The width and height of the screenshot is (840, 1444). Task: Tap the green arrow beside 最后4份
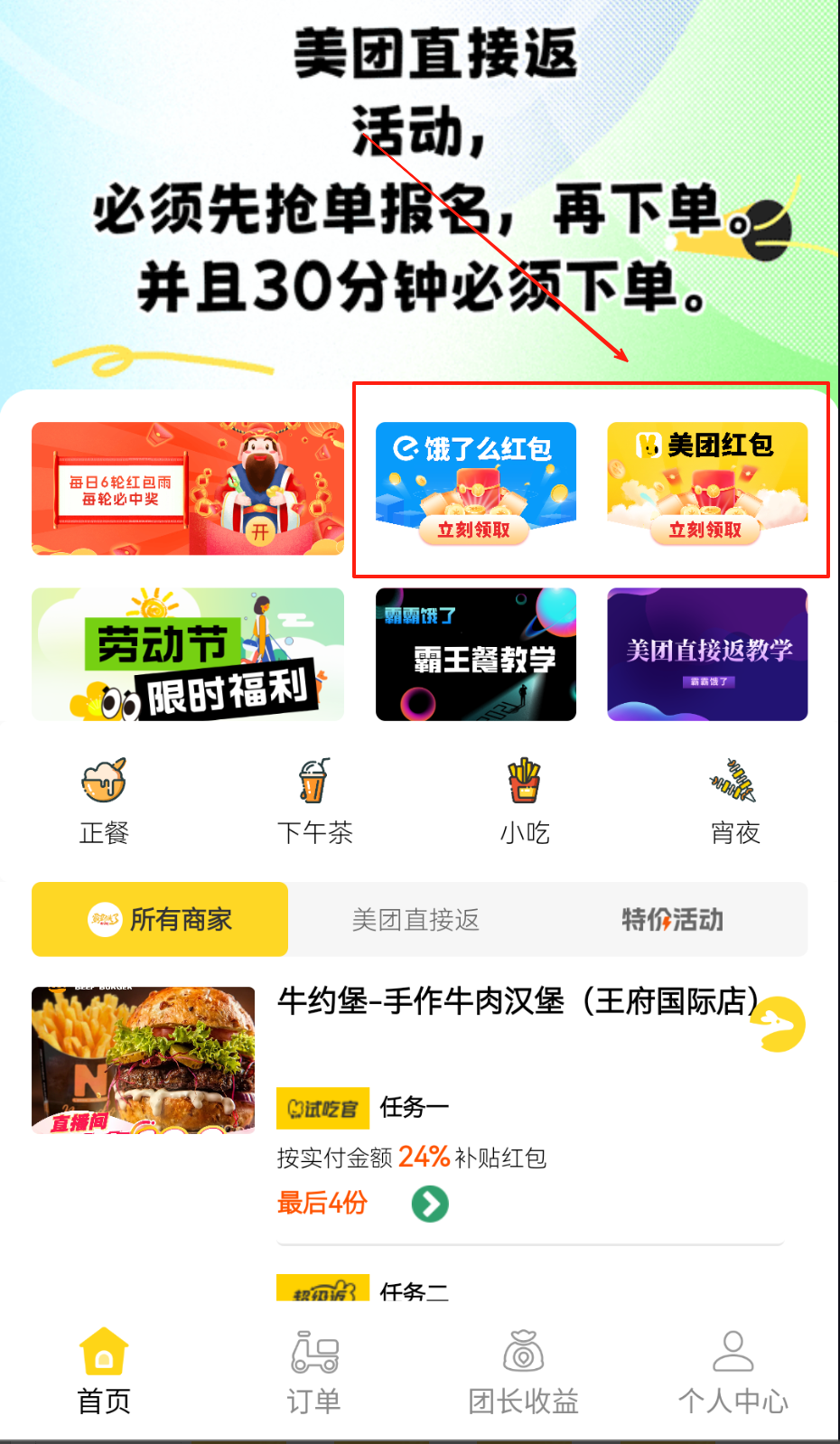coord(430,1204)
